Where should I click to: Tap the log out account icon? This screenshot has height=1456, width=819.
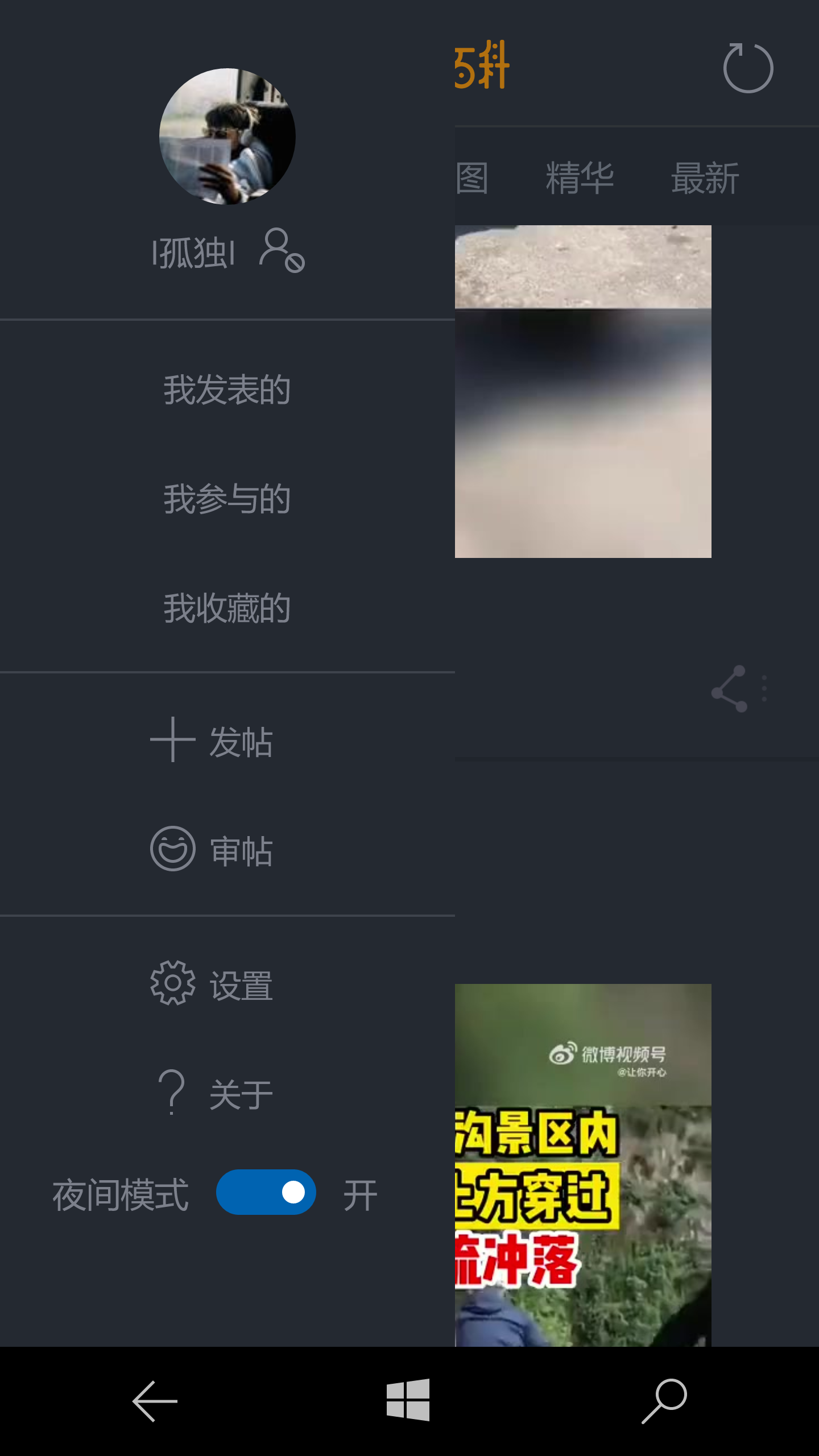click(282, 251)
